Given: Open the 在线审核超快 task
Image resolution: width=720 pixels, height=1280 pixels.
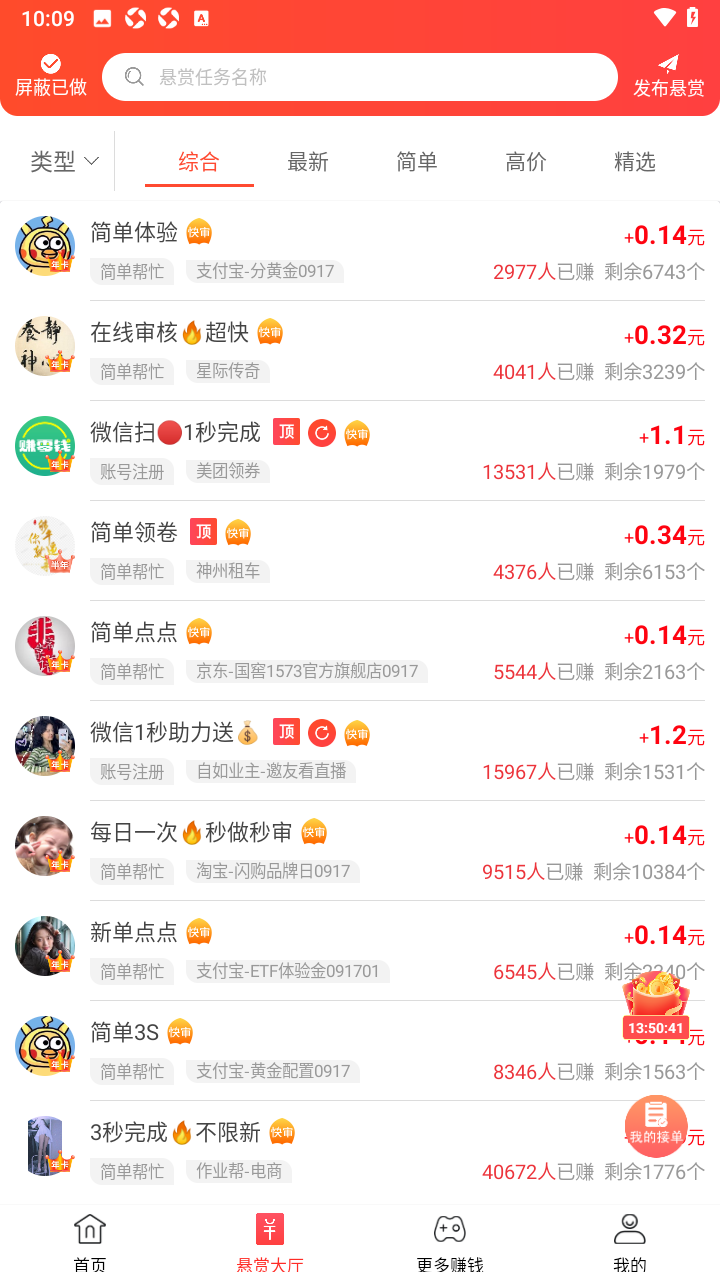Looking at the screenshot, I should [360, 351].
